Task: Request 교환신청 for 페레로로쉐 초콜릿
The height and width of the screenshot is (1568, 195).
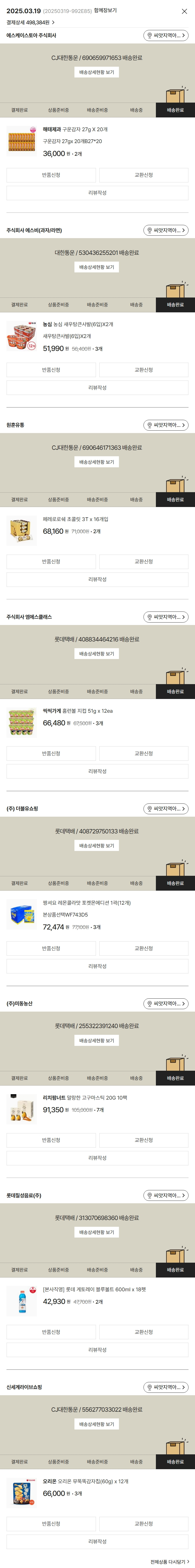Action: tap(143, 562)
